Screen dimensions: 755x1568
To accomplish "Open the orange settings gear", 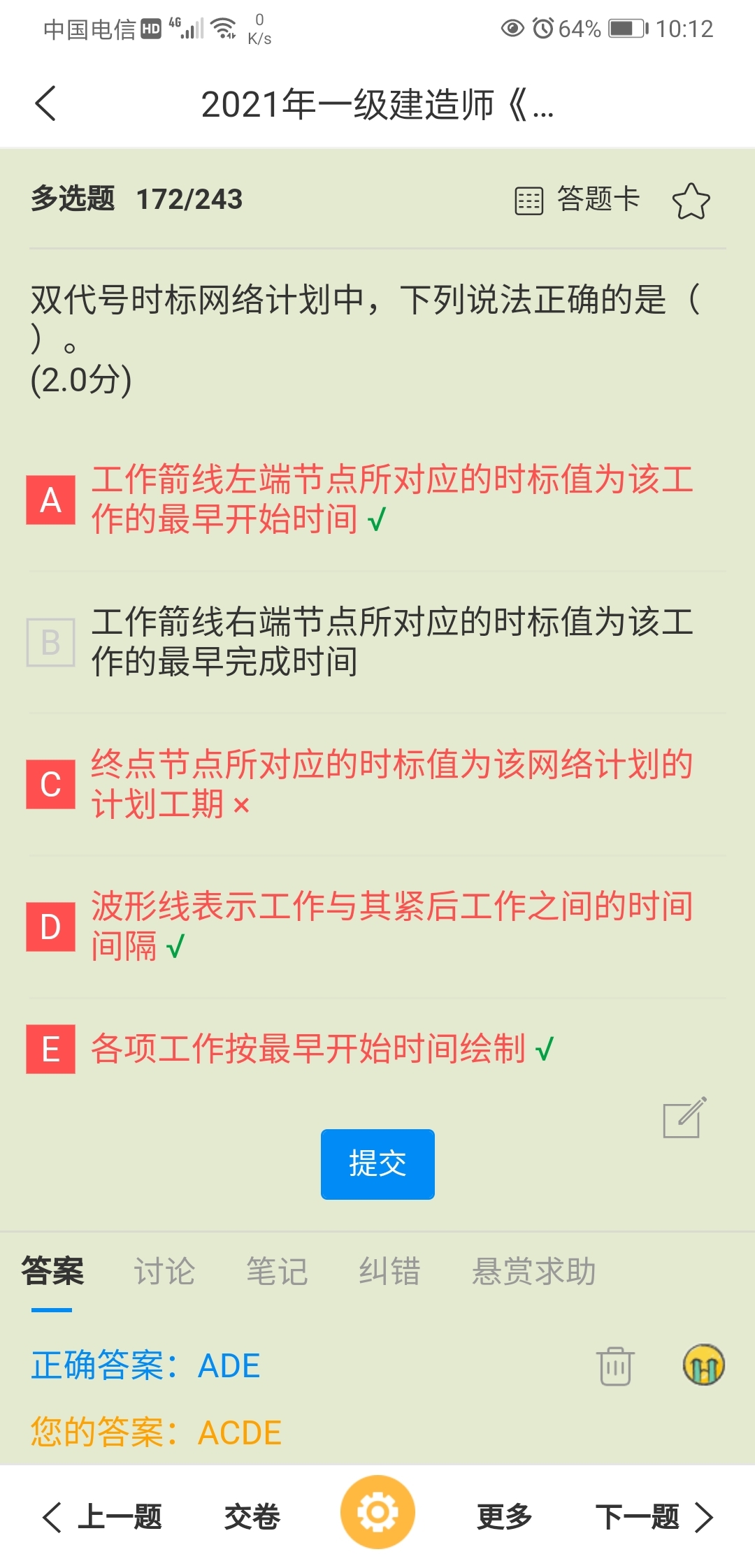I will point(377,1513).
